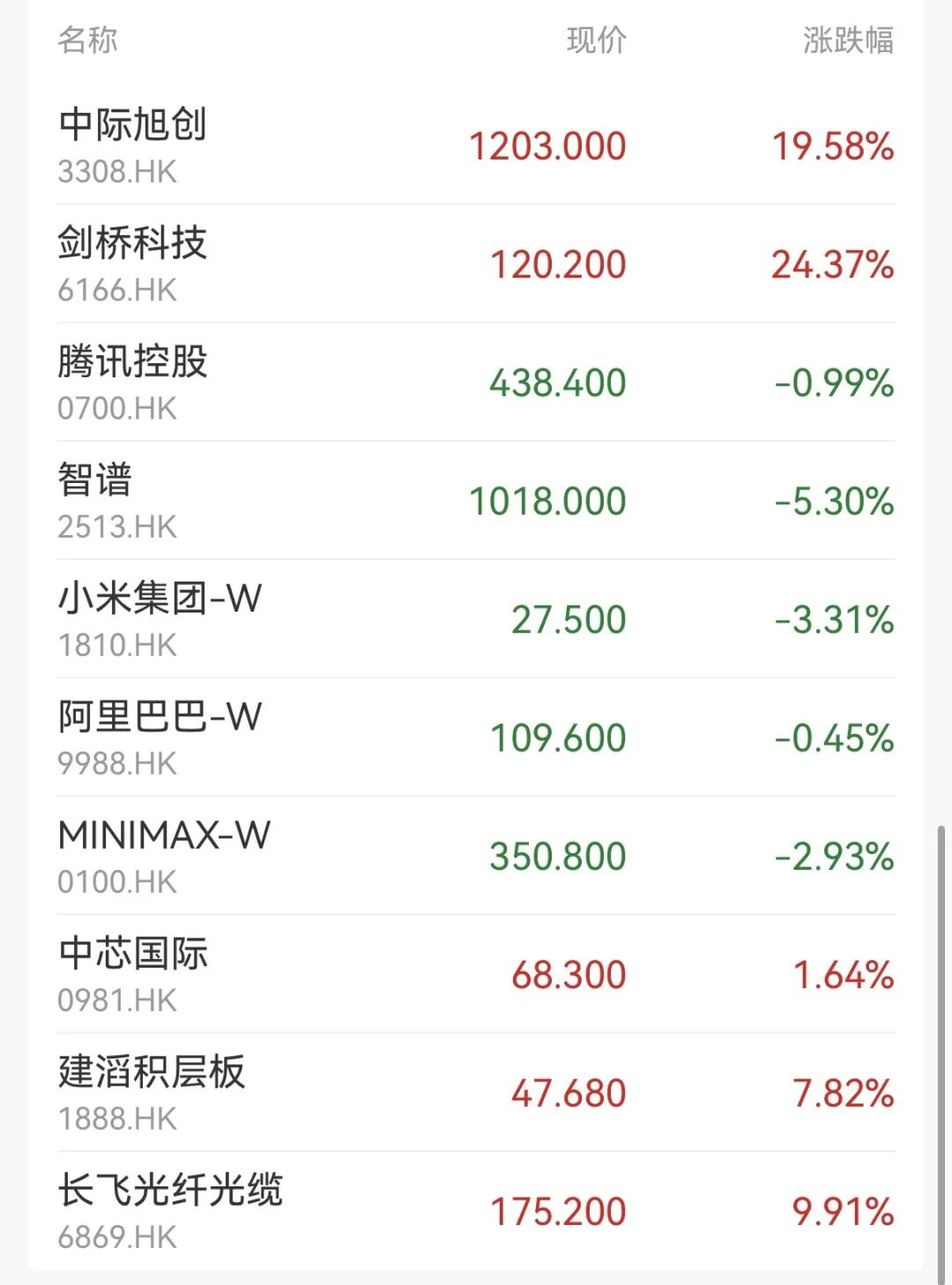Select 长飞光纤光缆 stock

click(x=476, y=1210)
